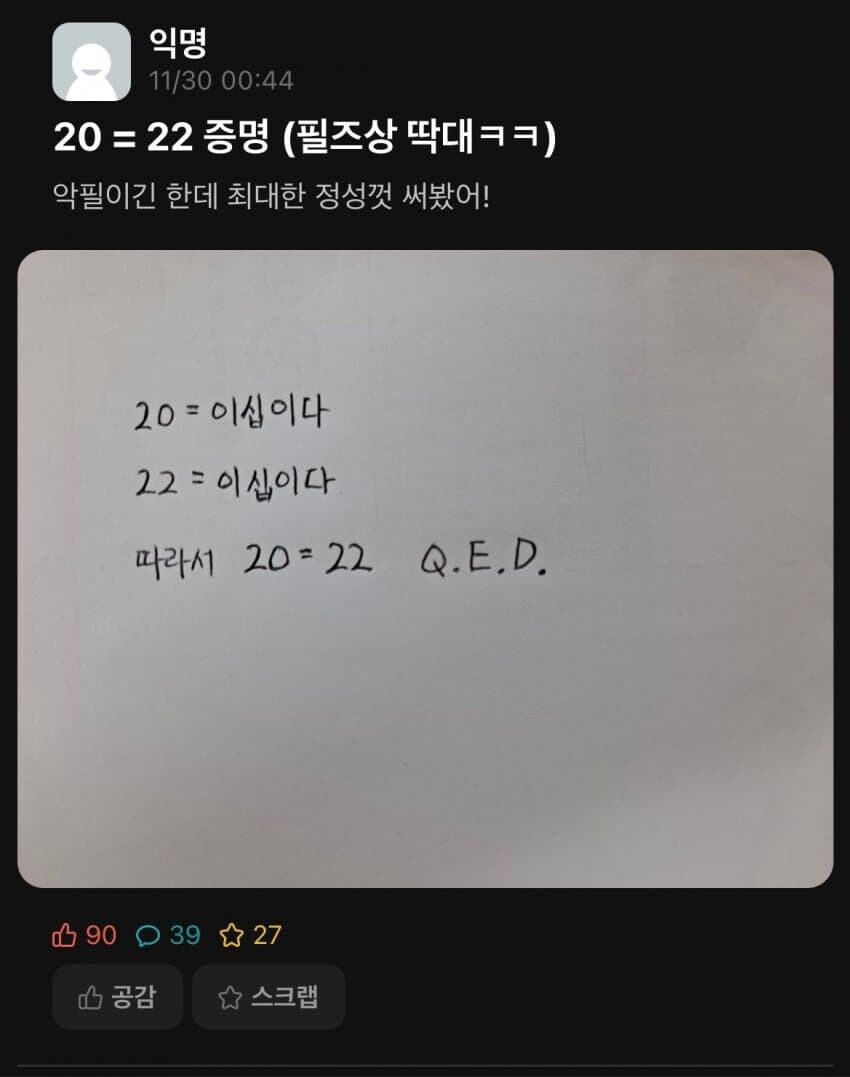Tap the 공감 like button

(117, 997)
